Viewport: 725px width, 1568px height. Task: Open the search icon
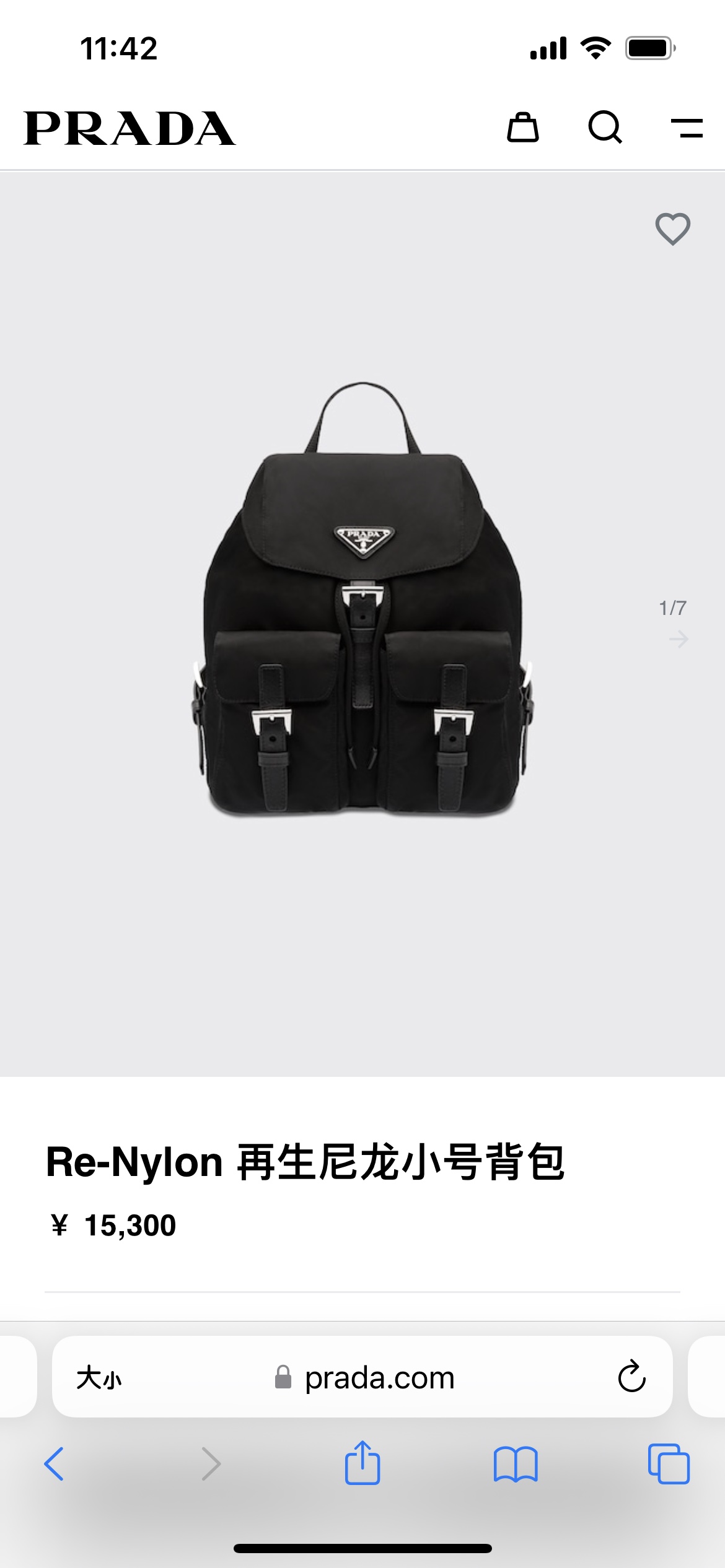pyautogui.click(x=605, y=128)
